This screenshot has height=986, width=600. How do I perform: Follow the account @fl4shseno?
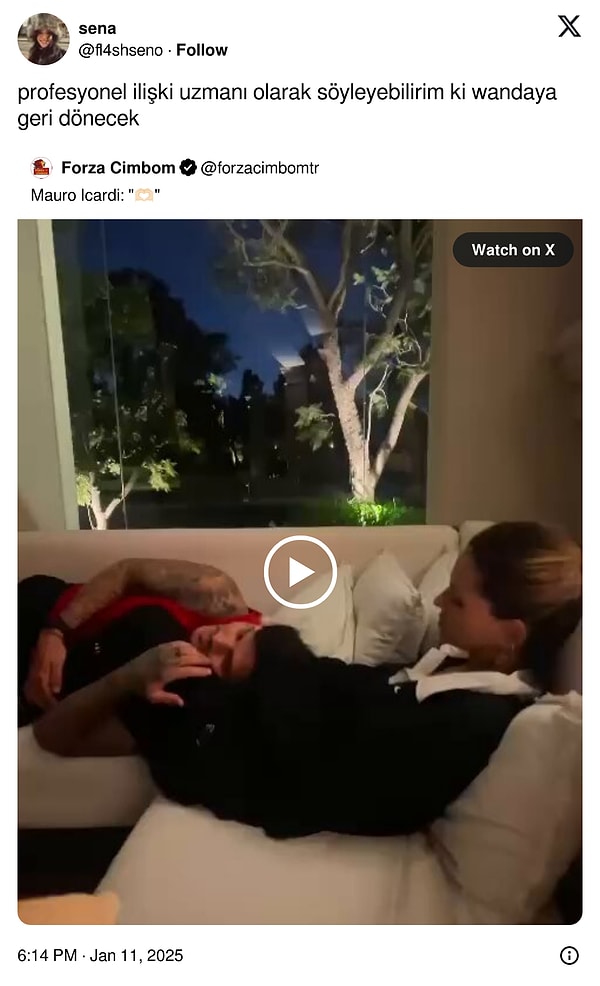pos(202,50)
